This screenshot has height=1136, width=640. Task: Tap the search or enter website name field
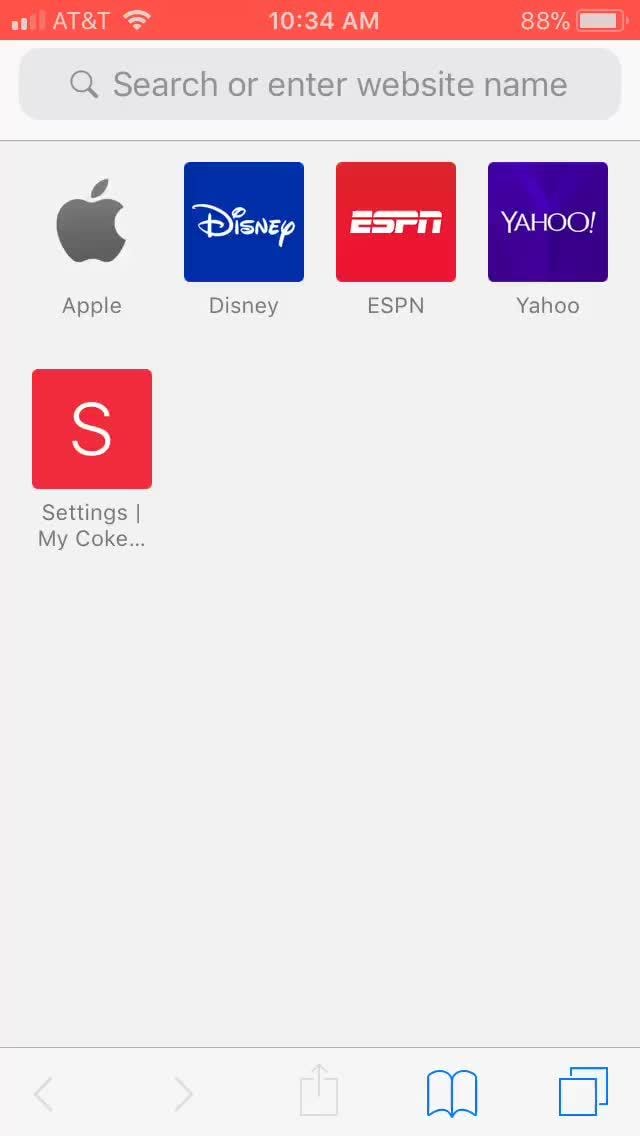tap(320, 85)
